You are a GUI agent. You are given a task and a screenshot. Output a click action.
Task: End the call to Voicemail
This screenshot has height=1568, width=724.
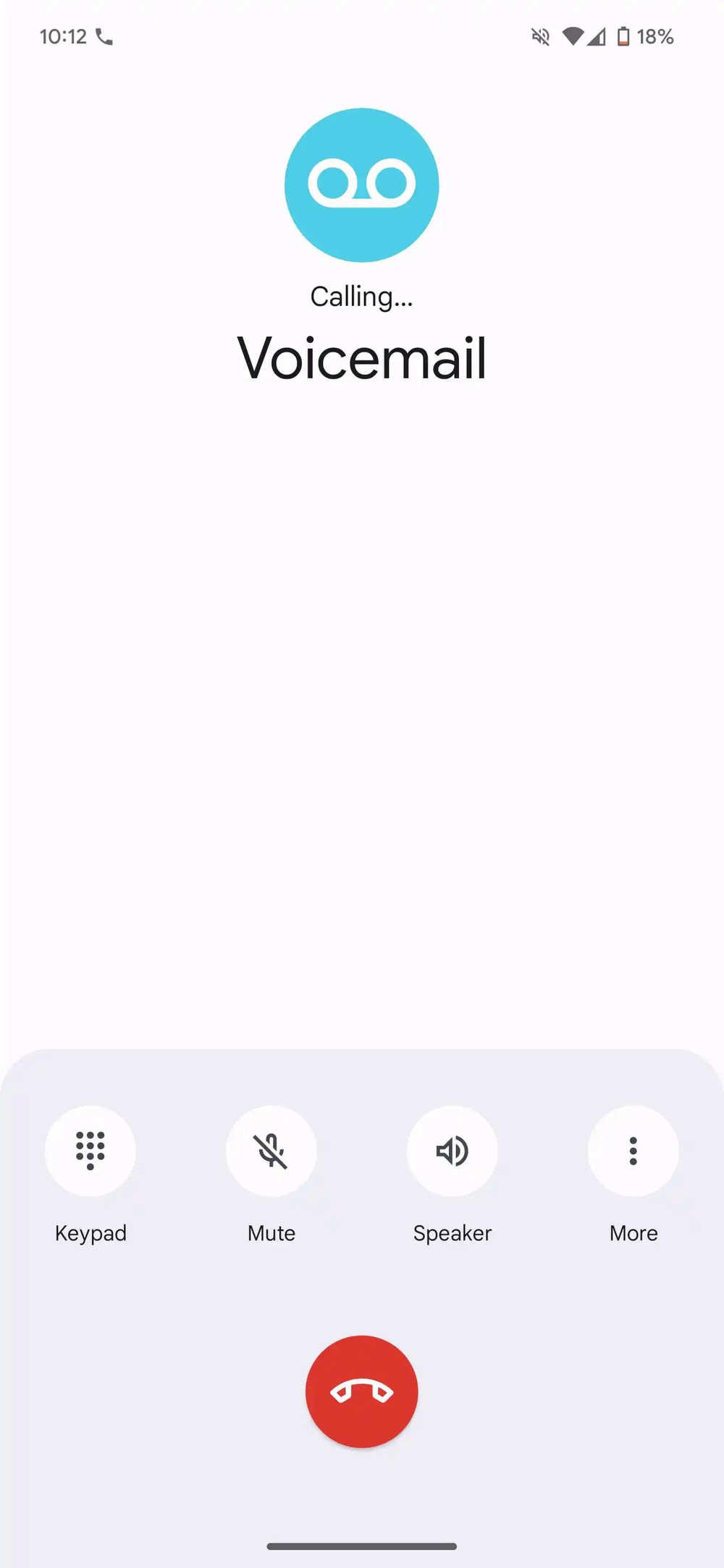(x=362, y=1391)
